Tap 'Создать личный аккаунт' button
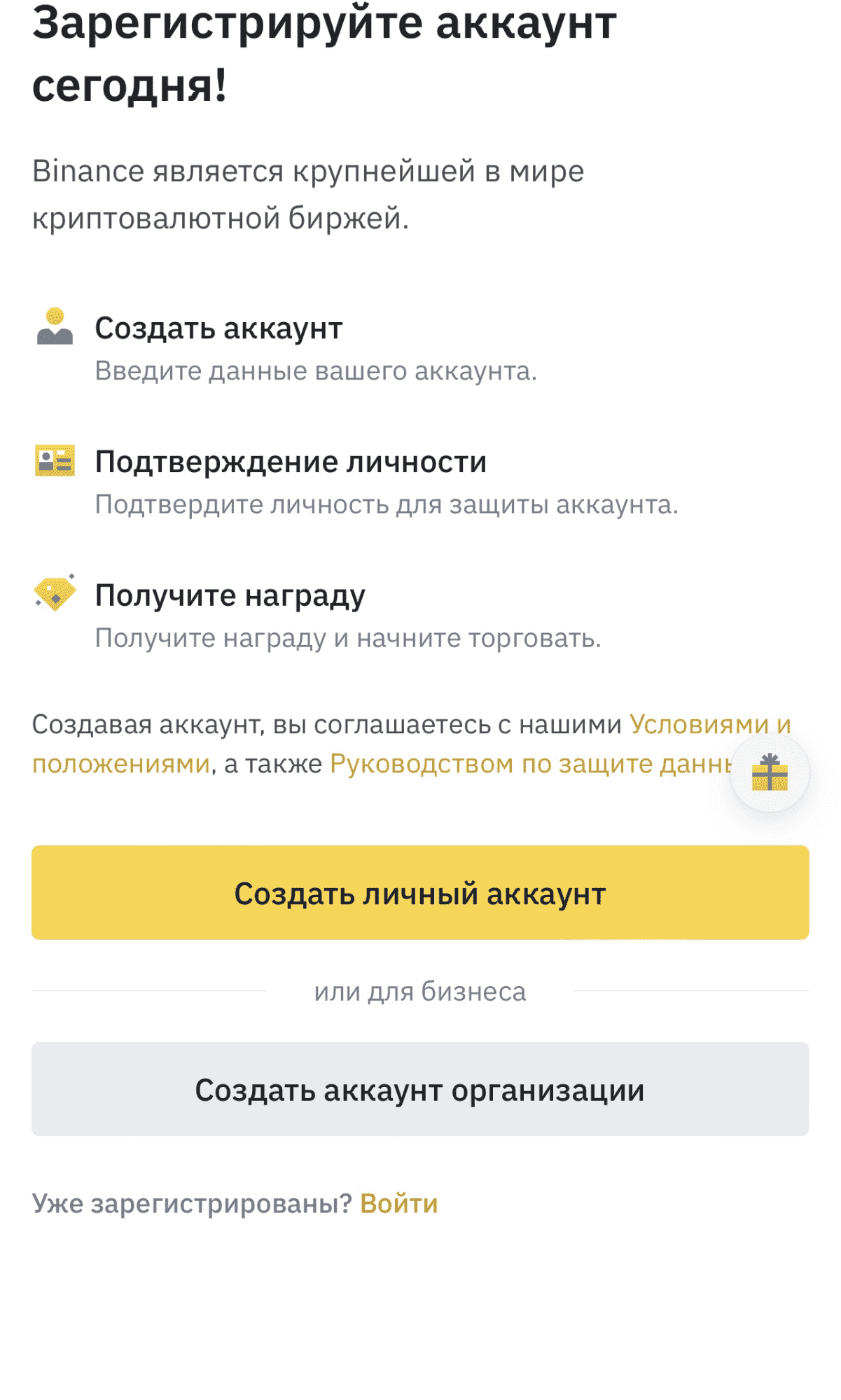 click(420, 893)
